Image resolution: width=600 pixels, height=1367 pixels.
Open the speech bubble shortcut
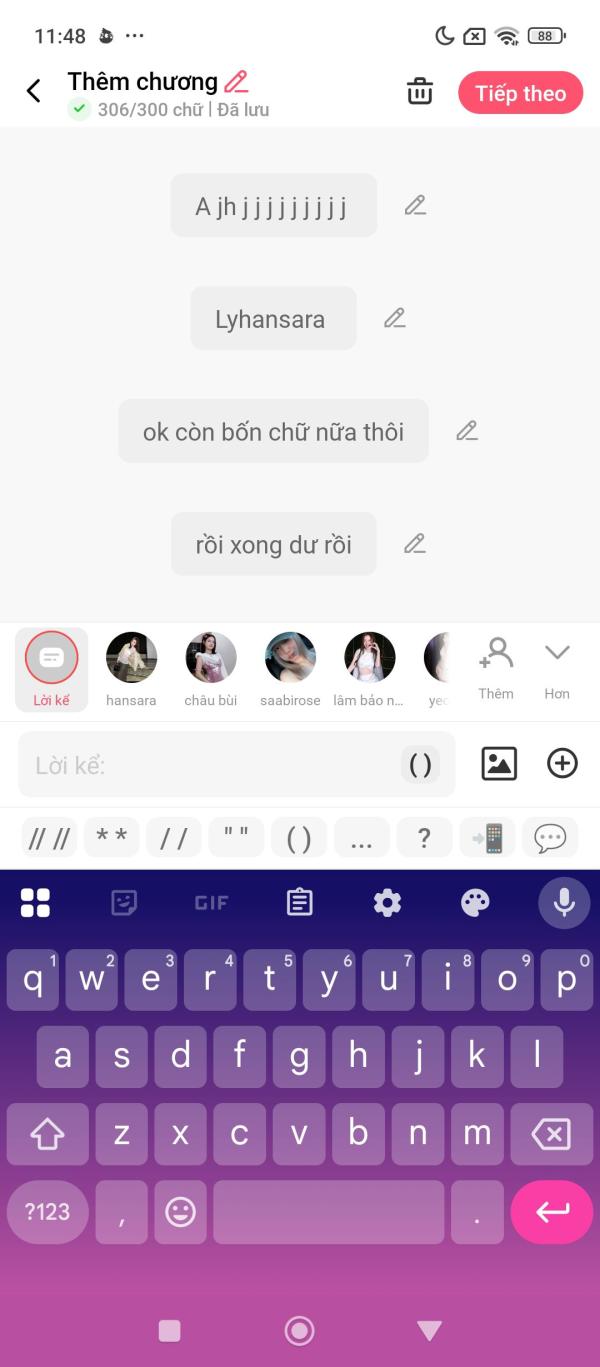coord(550,837)
